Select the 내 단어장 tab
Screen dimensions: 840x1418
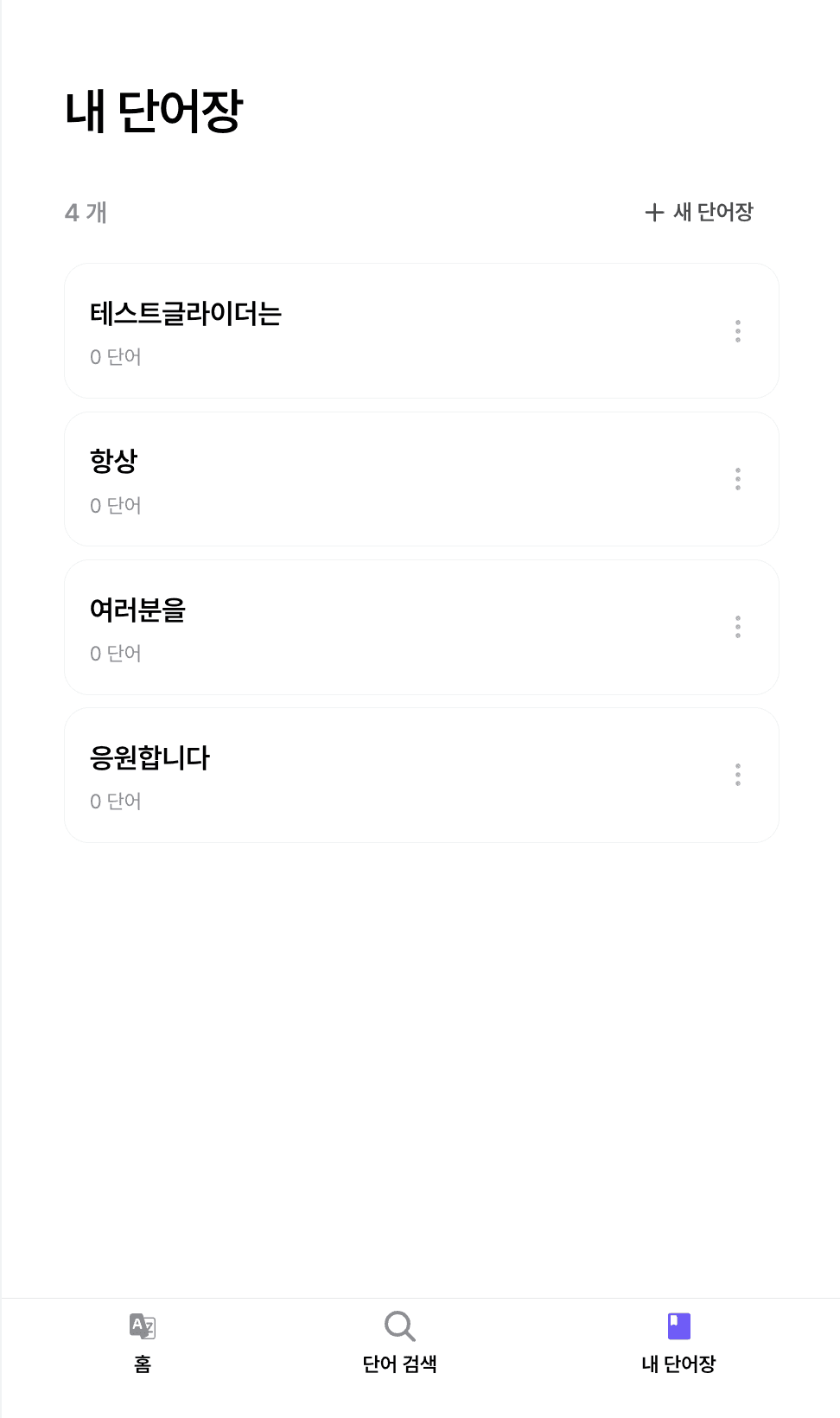[x=678, y=1343]
